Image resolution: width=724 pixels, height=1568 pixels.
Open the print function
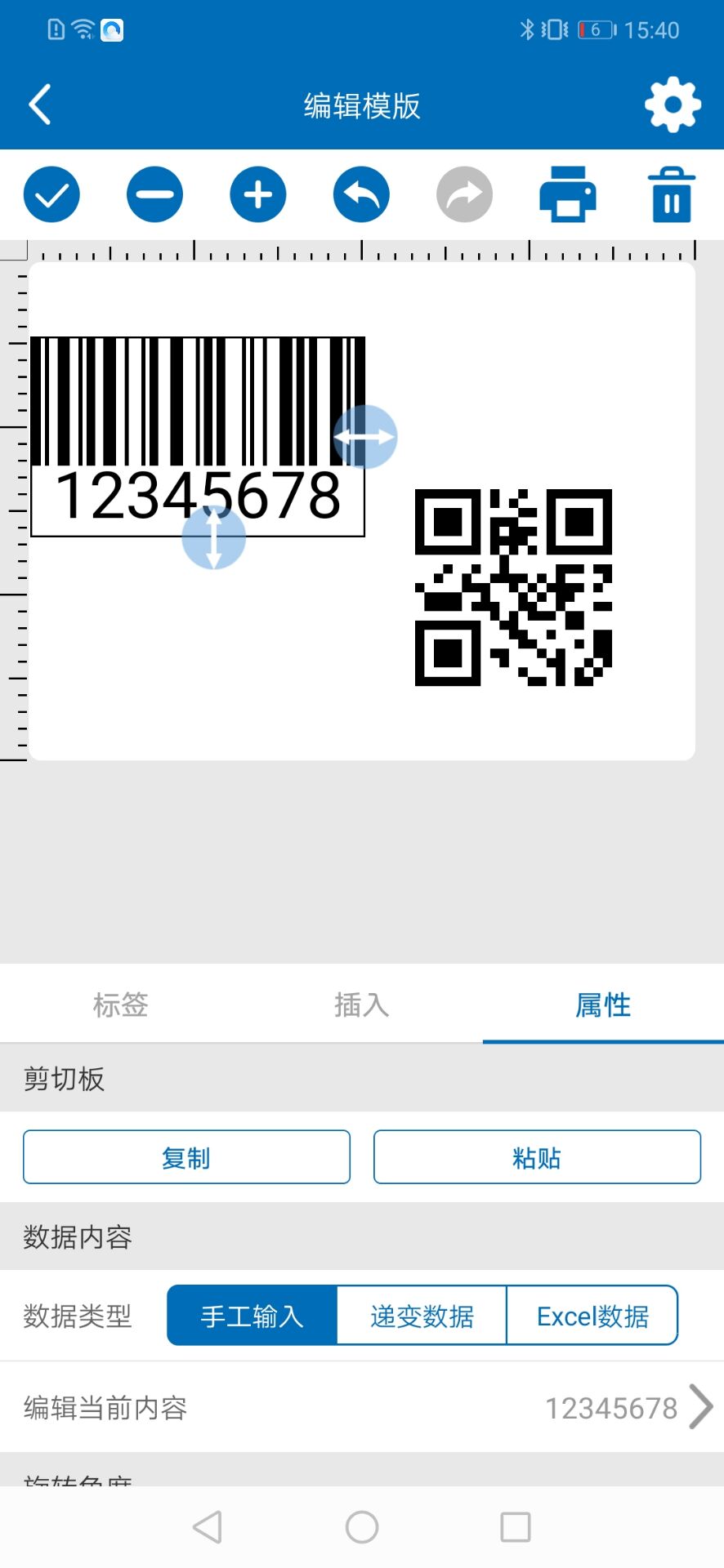point(567,194)
